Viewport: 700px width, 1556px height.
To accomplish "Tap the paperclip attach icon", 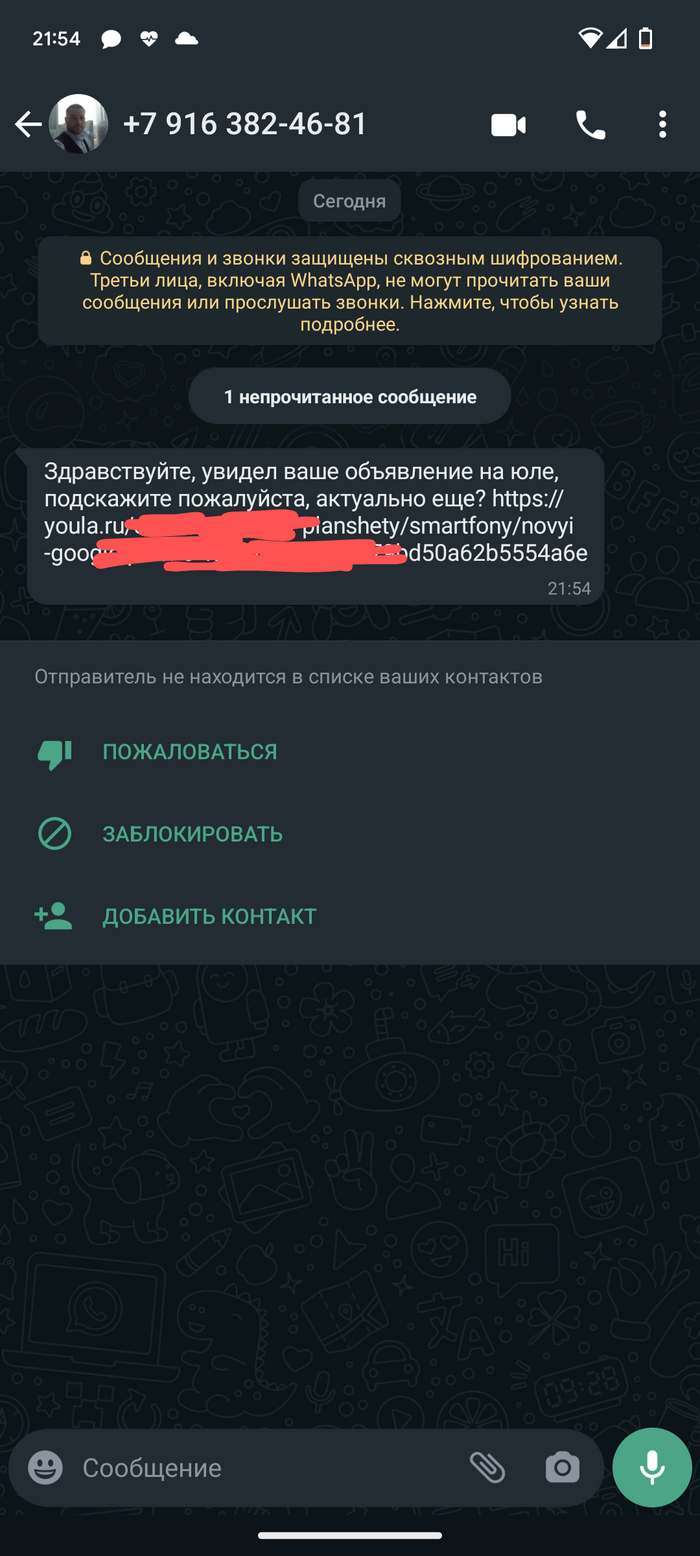I will [487, 1467].
